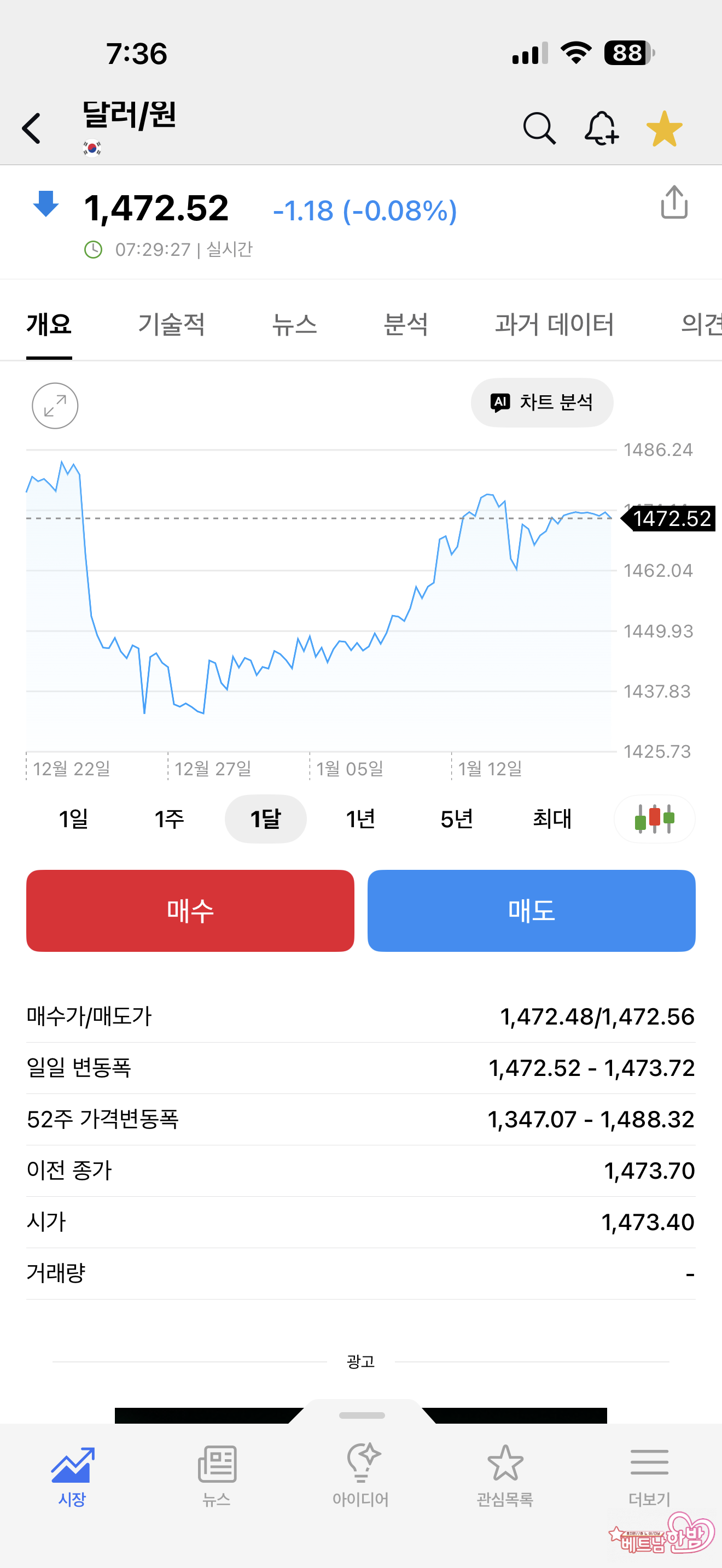Viewport: 722px width, 1568px height.
Task: Switch to the 분석 tab
Action: 406,324
